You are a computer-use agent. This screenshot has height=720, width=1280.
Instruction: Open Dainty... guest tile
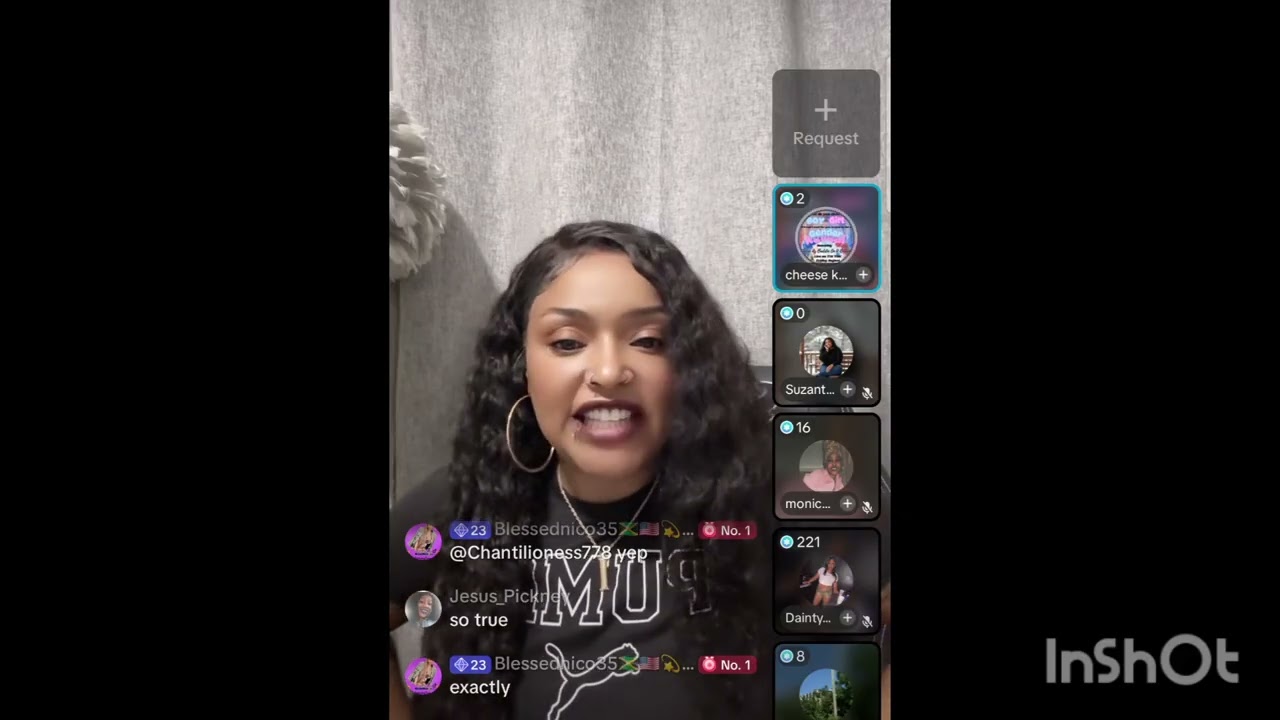click(x=826, y=579)
